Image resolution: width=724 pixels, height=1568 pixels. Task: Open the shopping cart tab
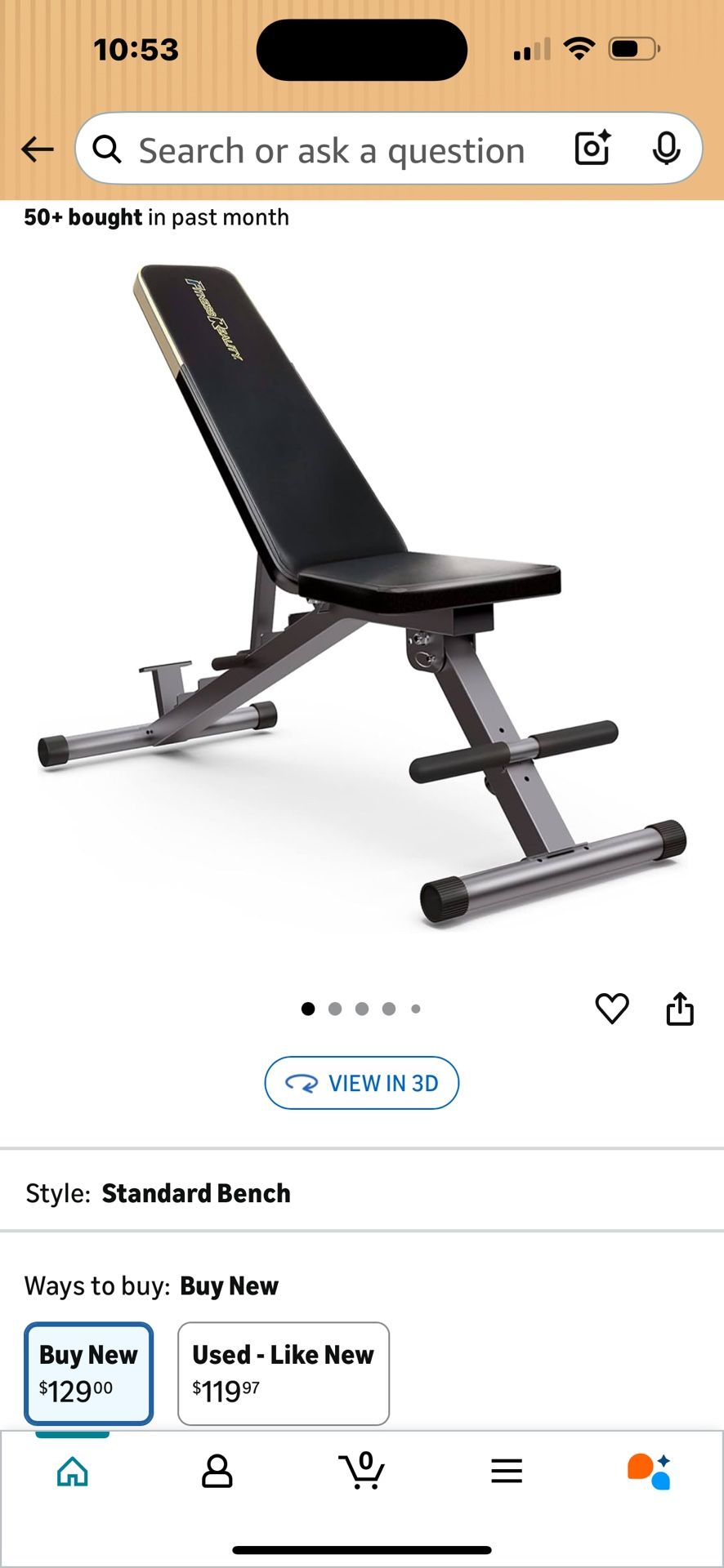(x=362, y=1472)
